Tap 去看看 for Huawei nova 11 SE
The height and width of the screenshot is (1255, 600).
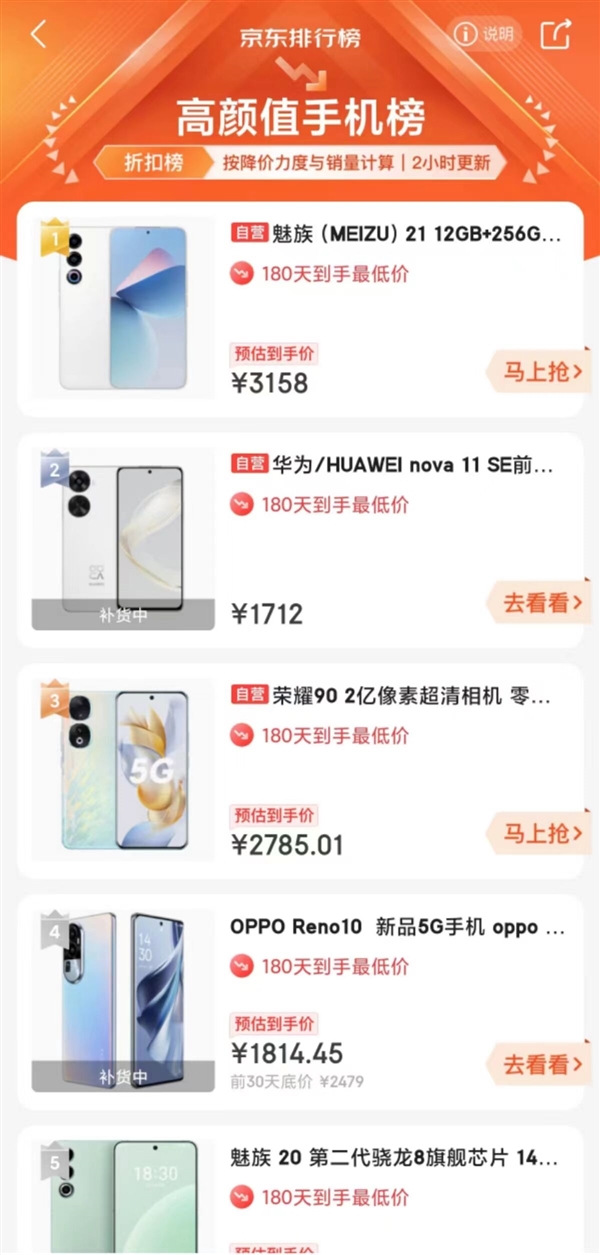point(540,603)
